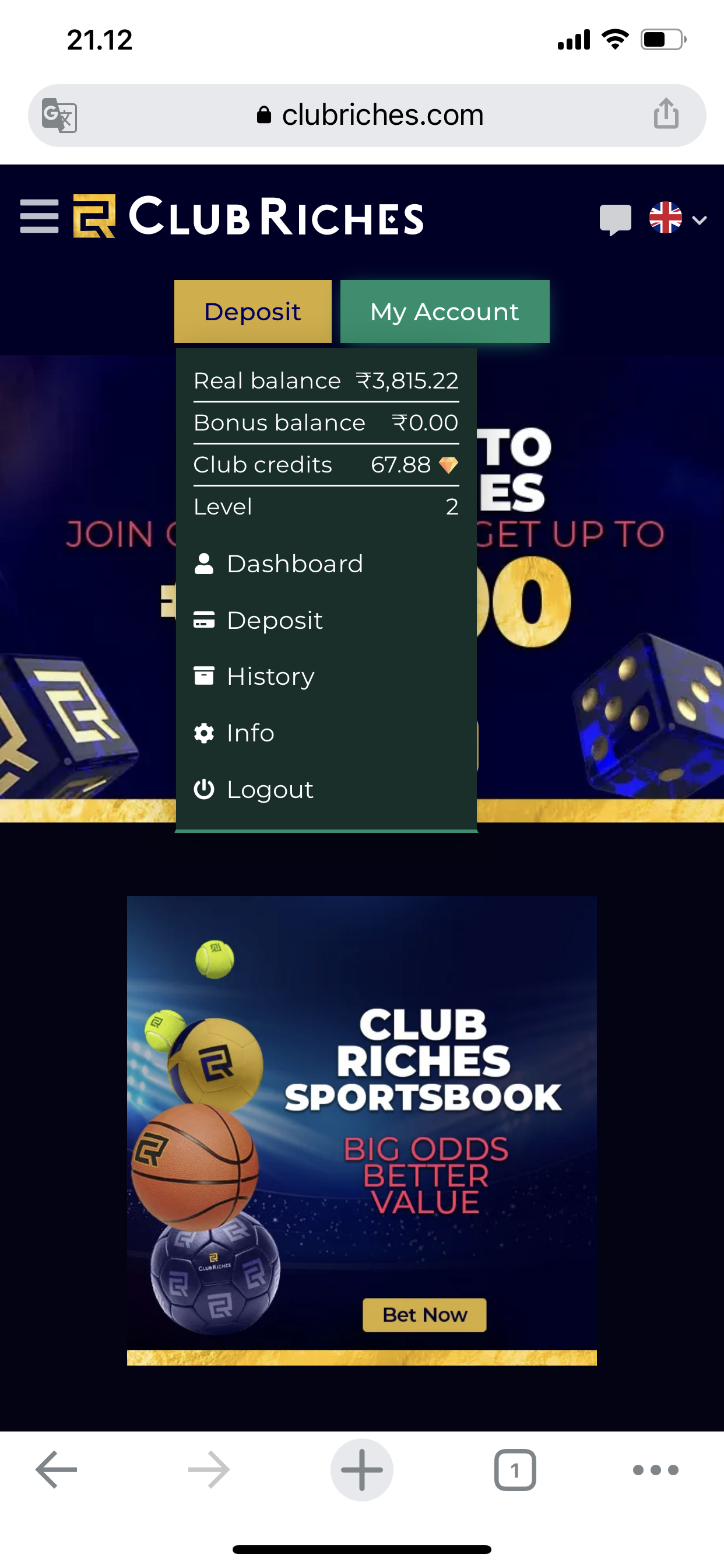Screen dimensions: 724x1568
Task: View account History
Action: [270, 676]
